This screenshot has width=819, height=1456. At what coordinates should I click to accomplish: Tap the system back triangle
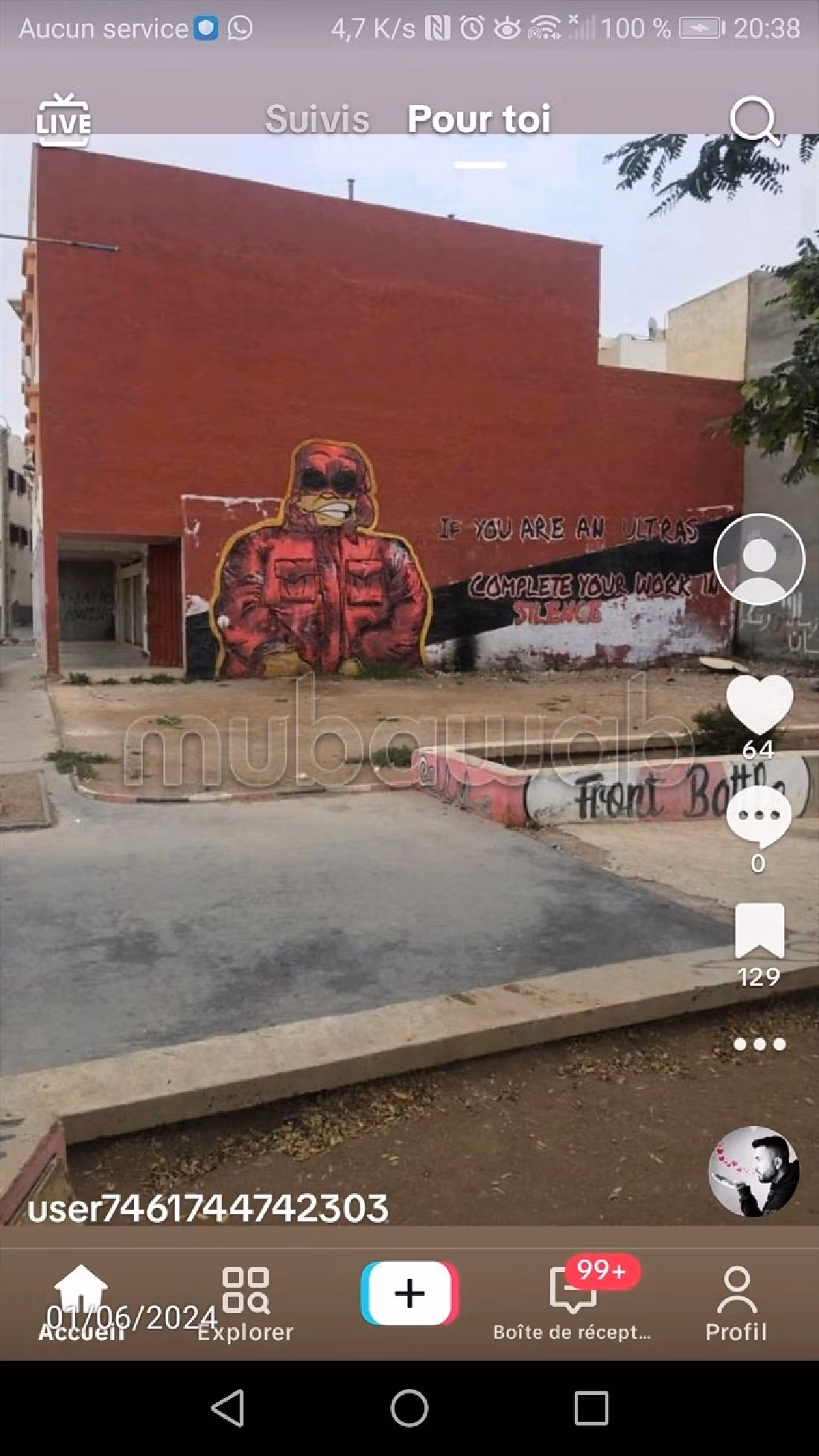pos(228,1408)
